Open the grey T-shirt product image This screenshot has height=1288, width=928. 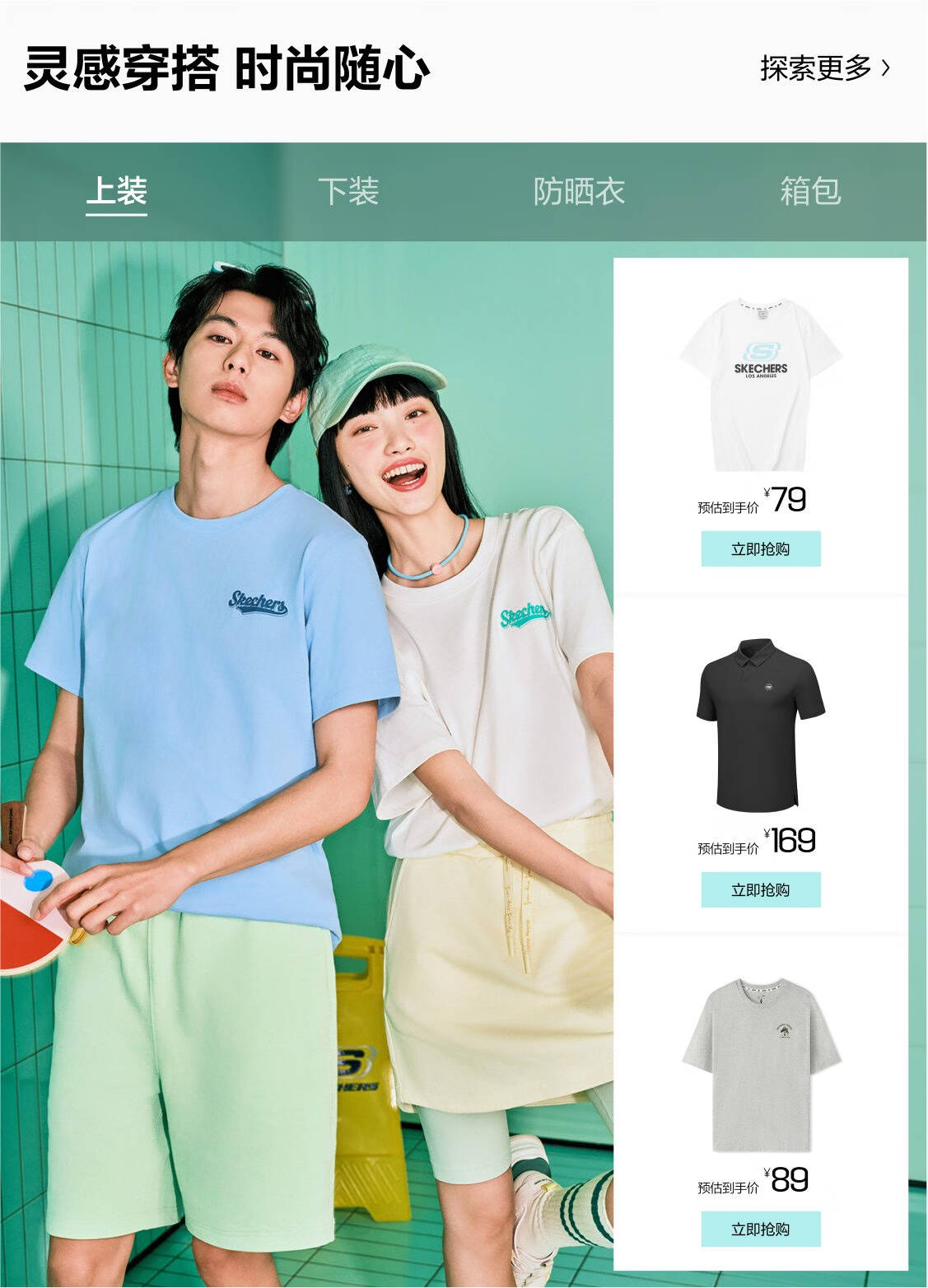click(761, 1066)
